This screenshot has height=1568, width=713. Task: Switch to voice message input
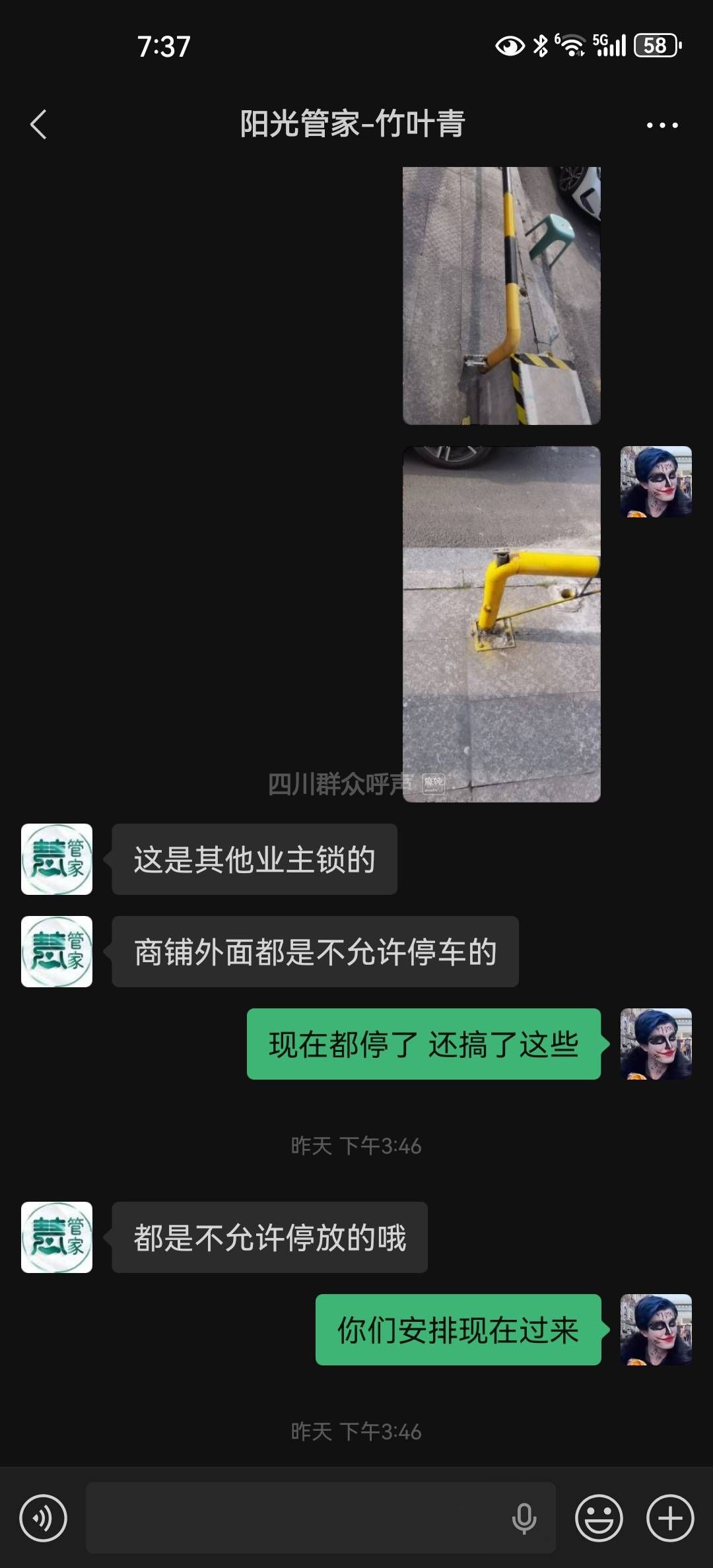click(x=44, y=1518)
